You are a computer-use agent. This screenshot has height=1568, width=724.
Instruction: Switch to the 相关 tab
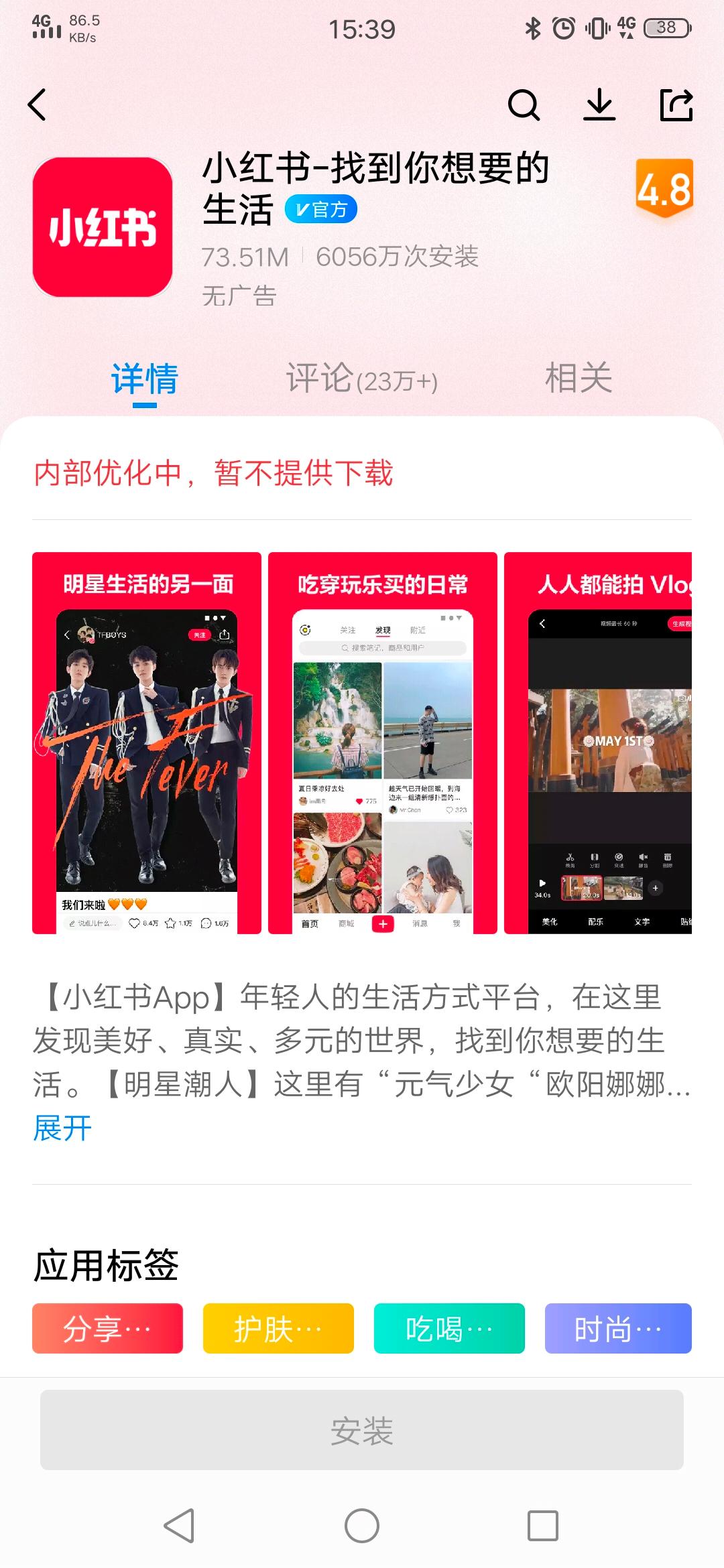click(x=578, y=379)
